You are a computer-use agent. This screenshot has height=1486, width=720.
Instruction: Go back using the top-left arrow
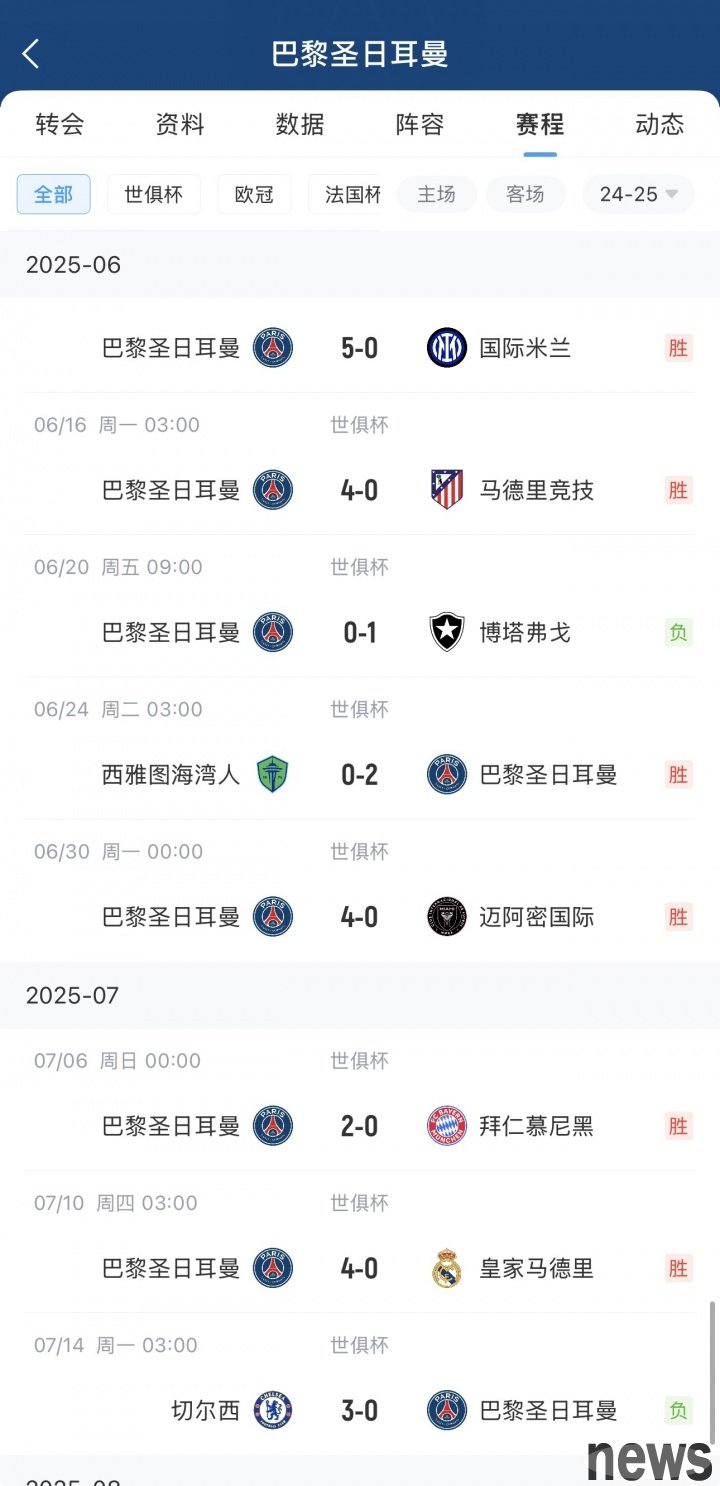pos(31,54)
